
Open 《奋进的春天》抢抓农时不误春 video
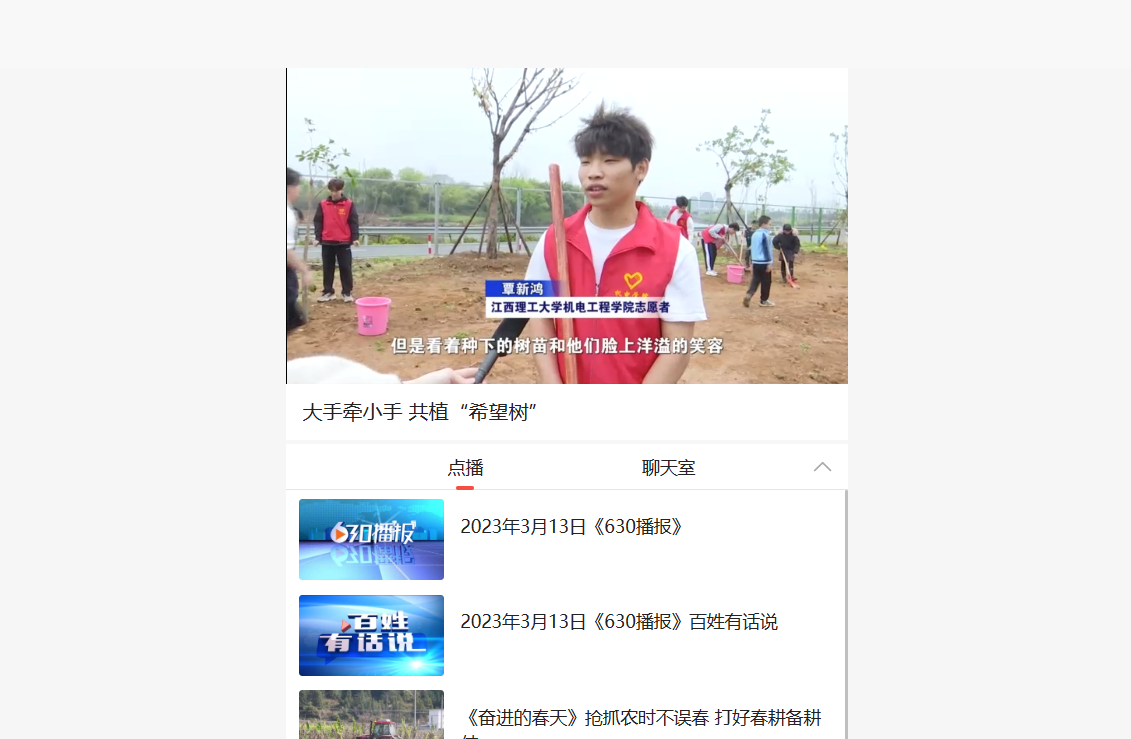click(640, 718)
